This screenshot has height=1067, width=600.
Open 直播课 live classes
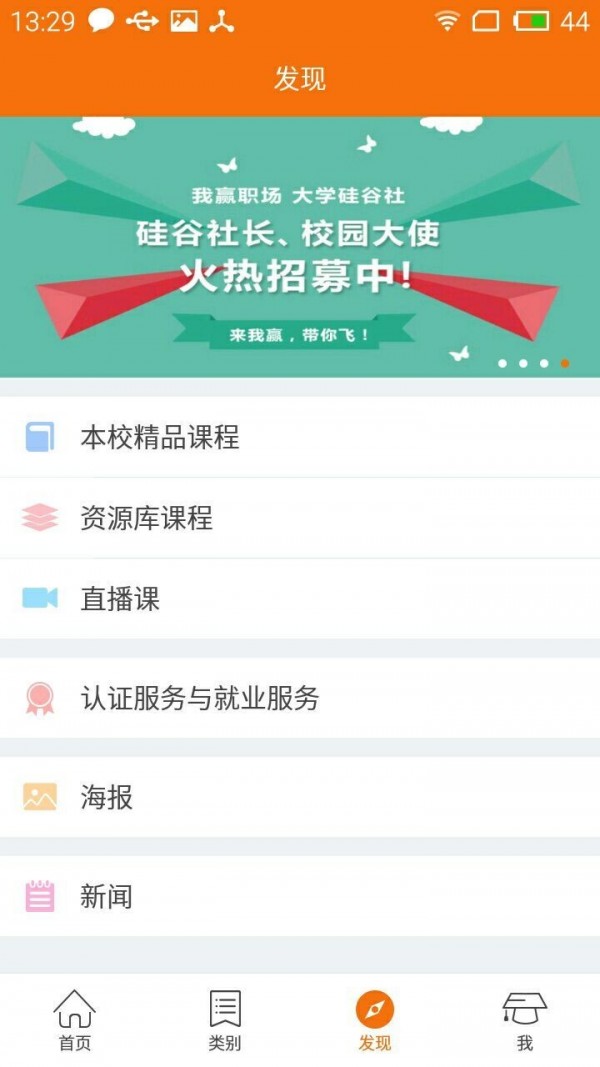pos(300,599)
